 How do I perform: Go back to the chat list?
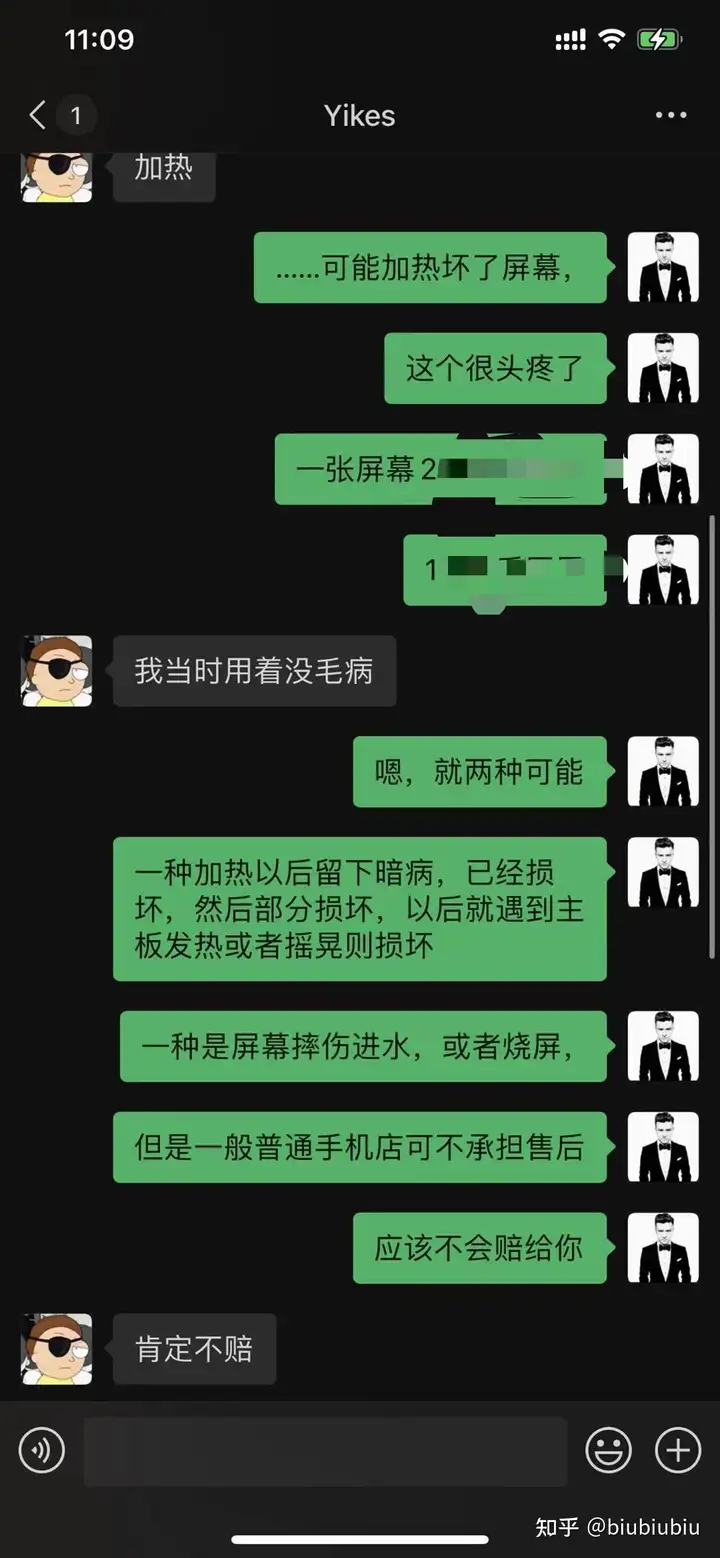click(38, 115)
